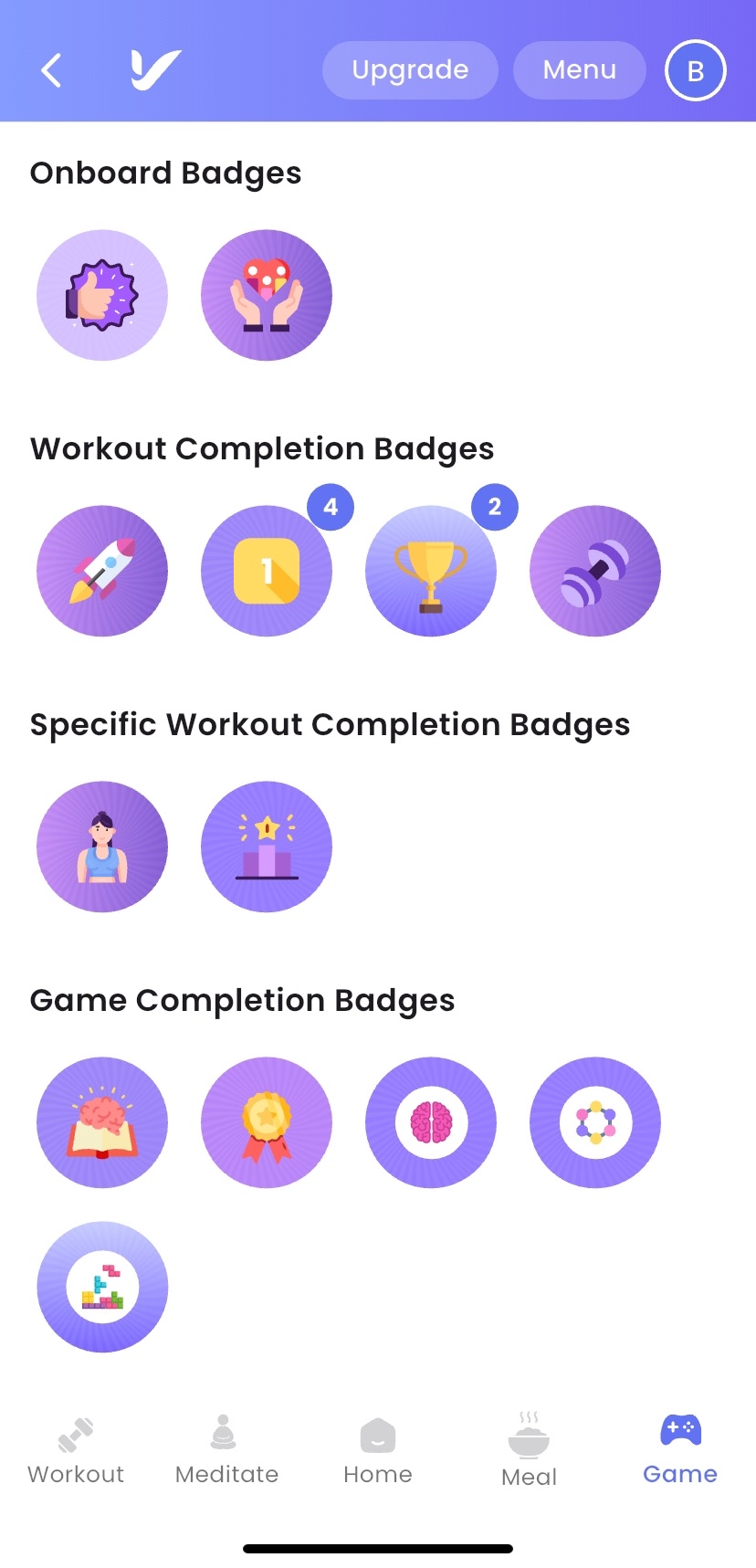Open the brain on book game badge
The height and width of the screenshot is (1568, 756).
pos(102,1122)
